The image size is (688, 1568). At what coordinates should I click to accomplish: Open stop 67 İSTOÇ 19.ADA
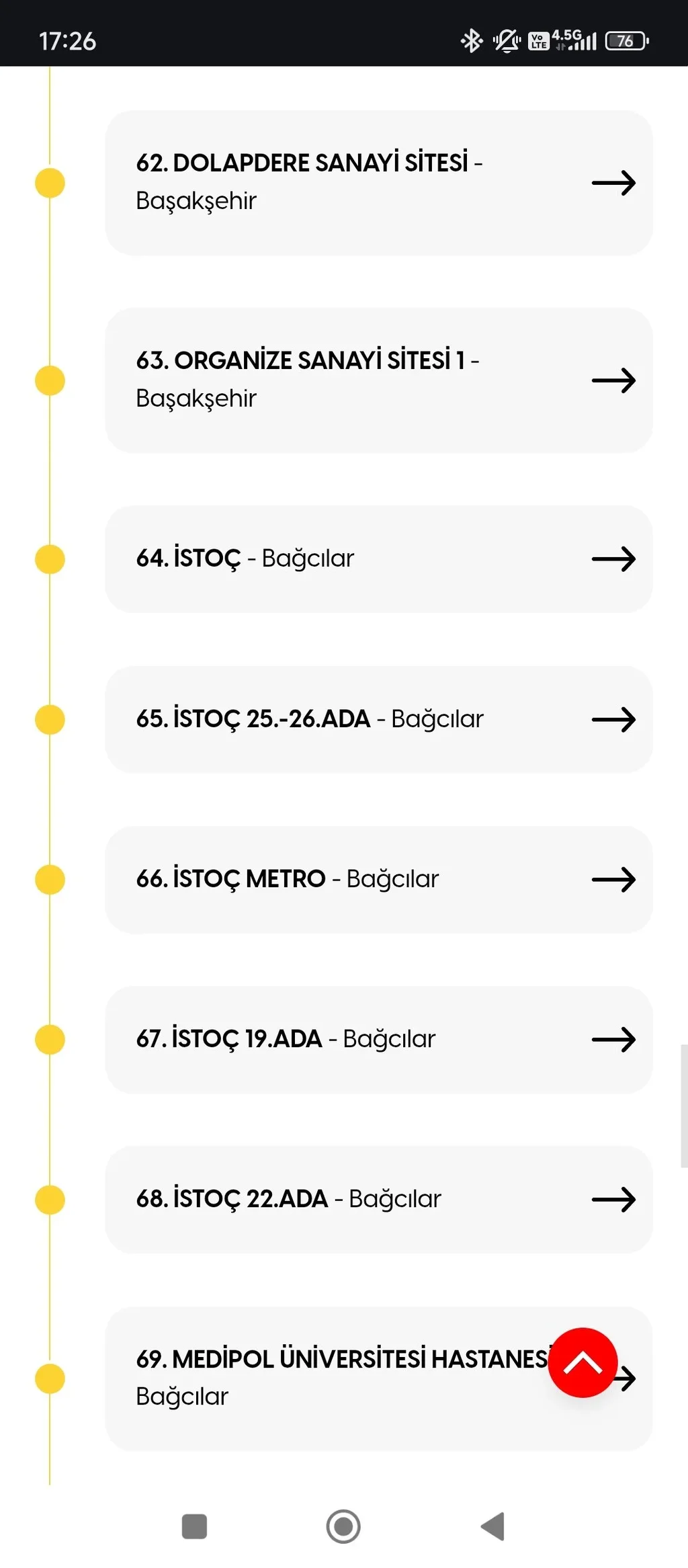pyautogui.click(x=378, y=1039)
